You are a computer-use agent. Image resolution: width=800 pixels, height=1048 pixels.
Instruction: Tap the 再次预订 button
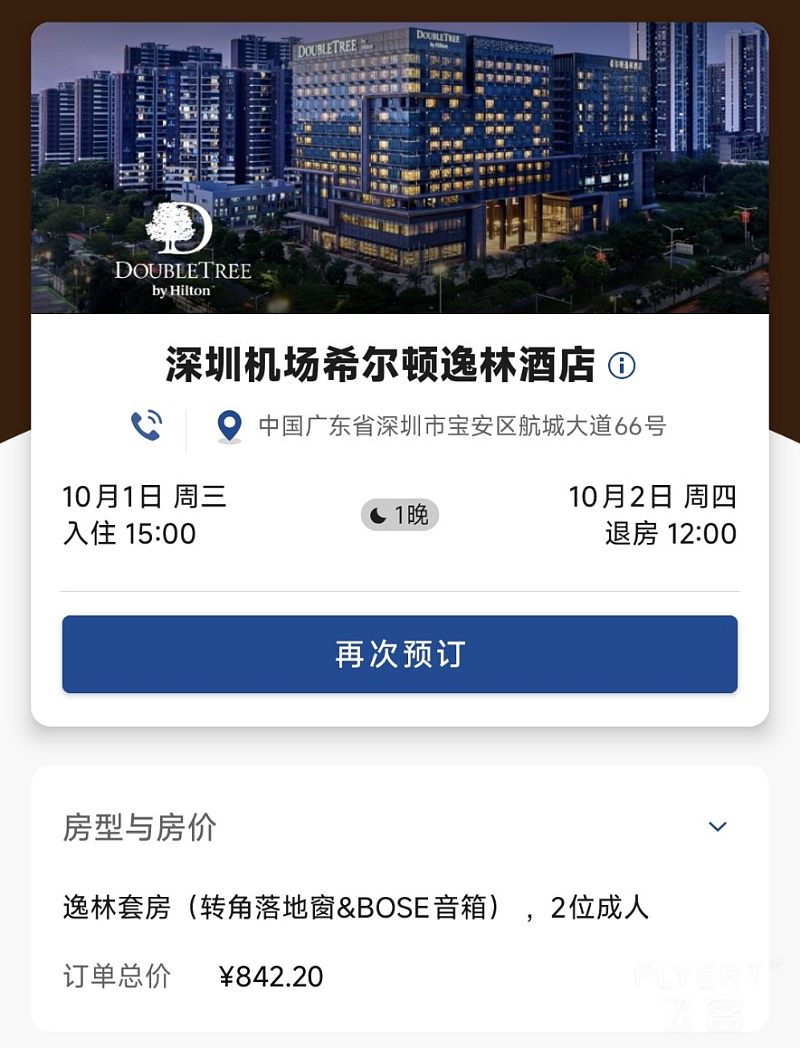[x=400, y=654]
